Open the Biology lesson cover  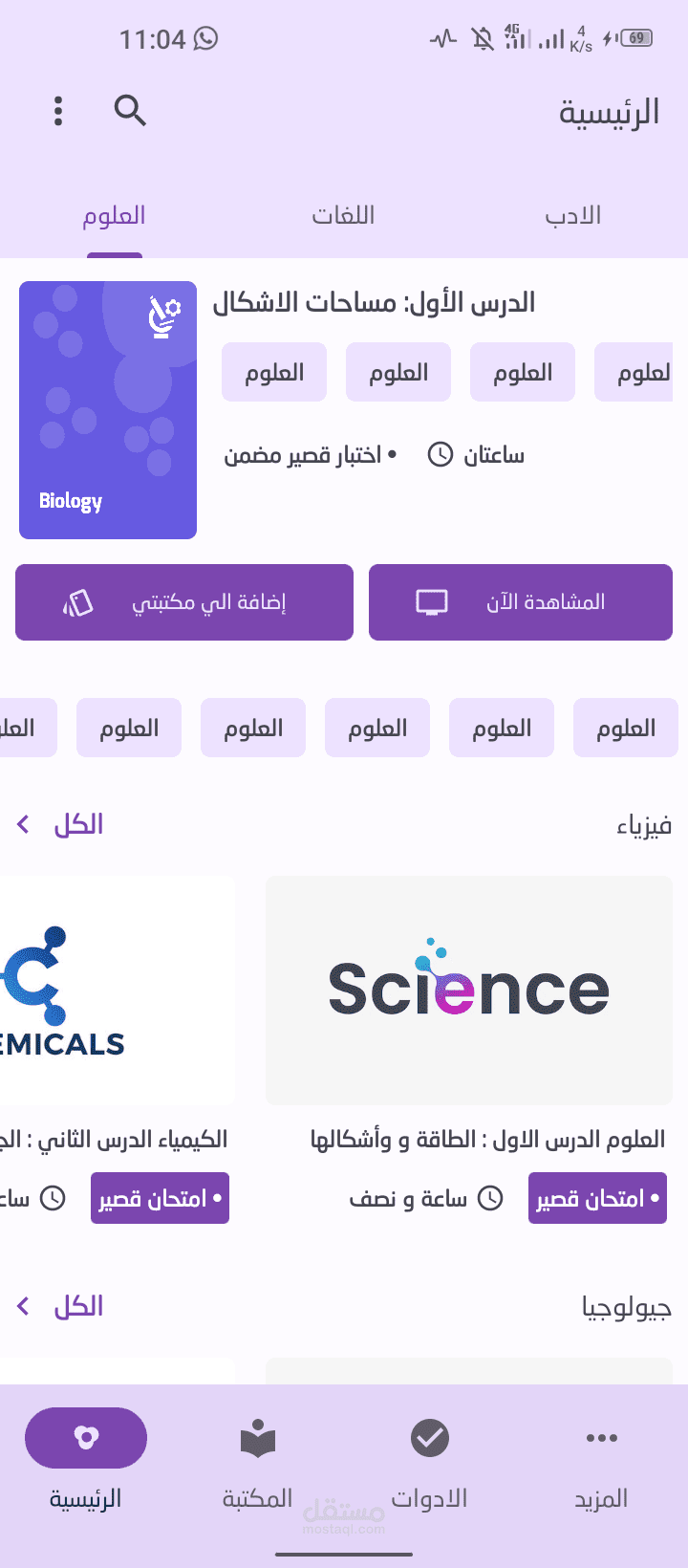108,410
